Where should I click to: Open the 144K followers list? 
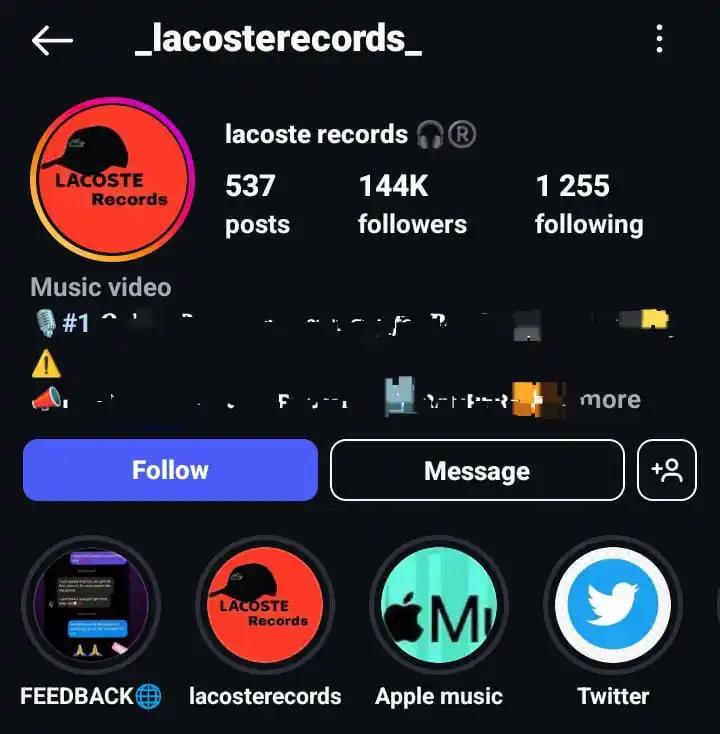click(x=411, y=203)
